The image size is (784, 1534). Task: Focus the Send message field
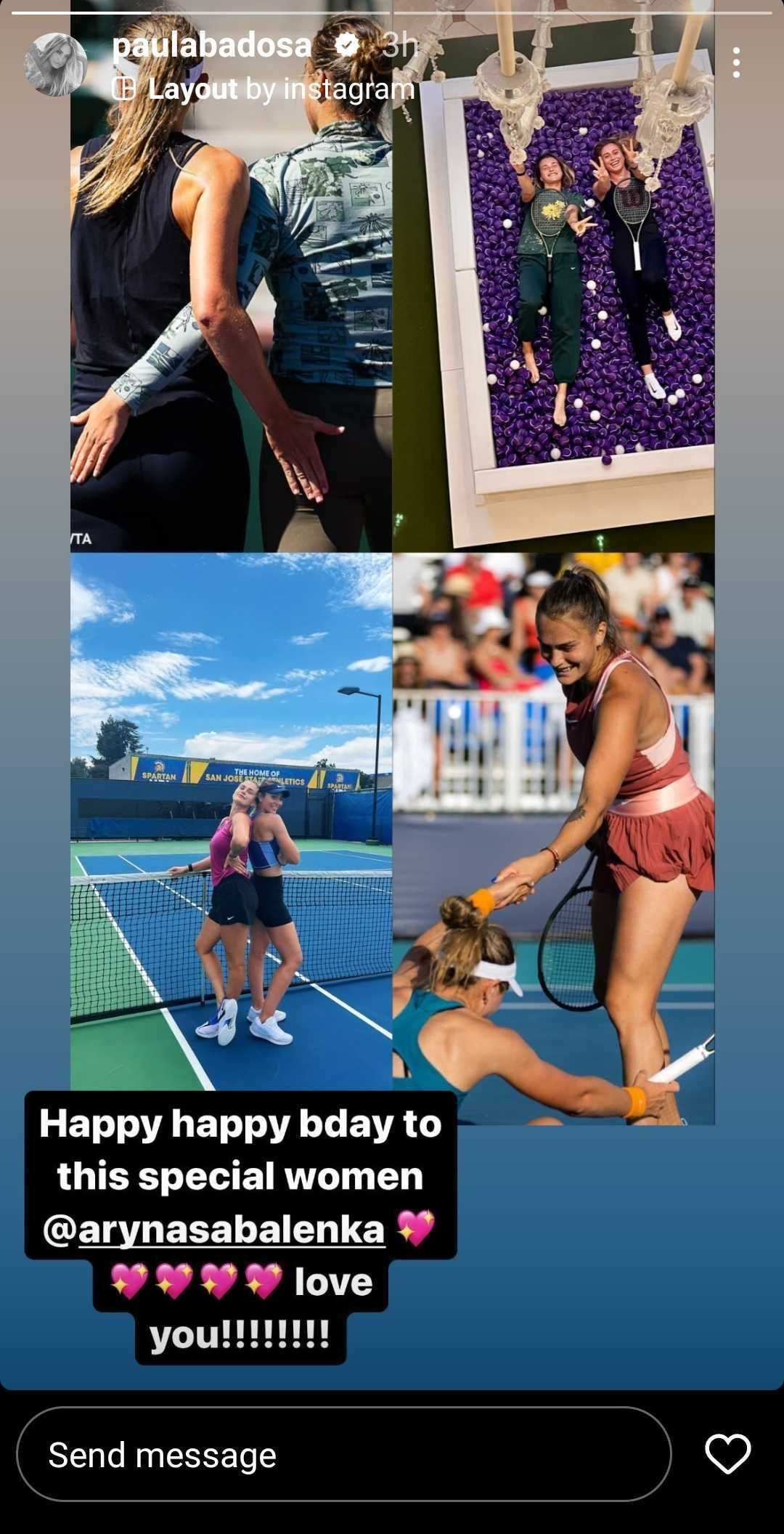pos(343,1455)
